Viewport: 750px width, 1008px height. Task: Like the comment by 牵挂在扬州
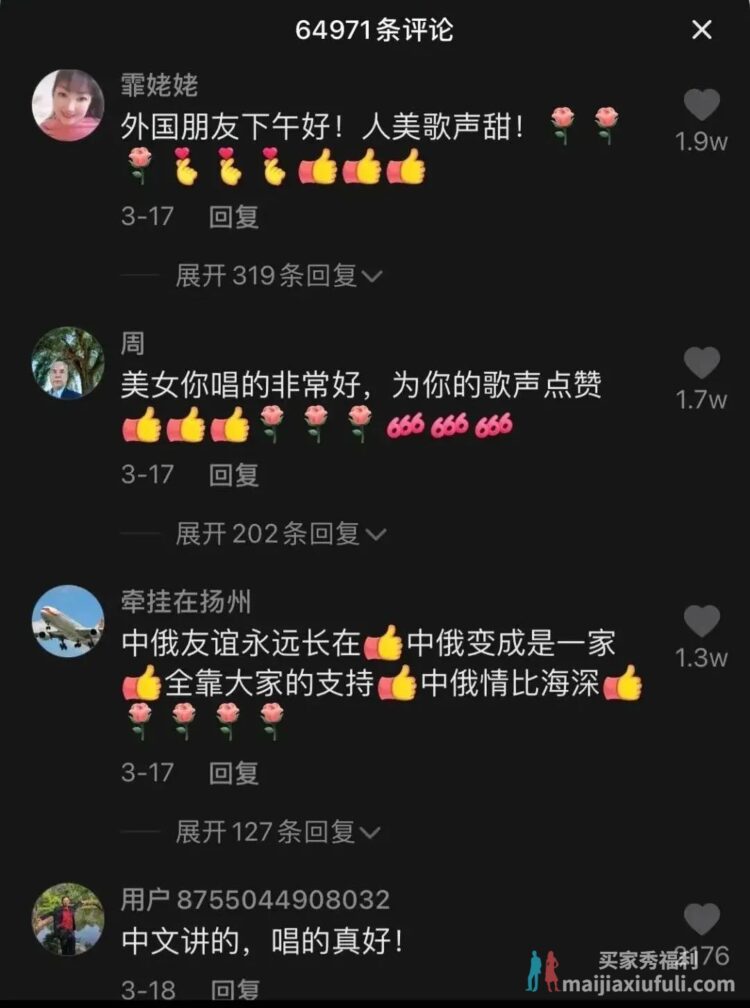pos(701,622)
